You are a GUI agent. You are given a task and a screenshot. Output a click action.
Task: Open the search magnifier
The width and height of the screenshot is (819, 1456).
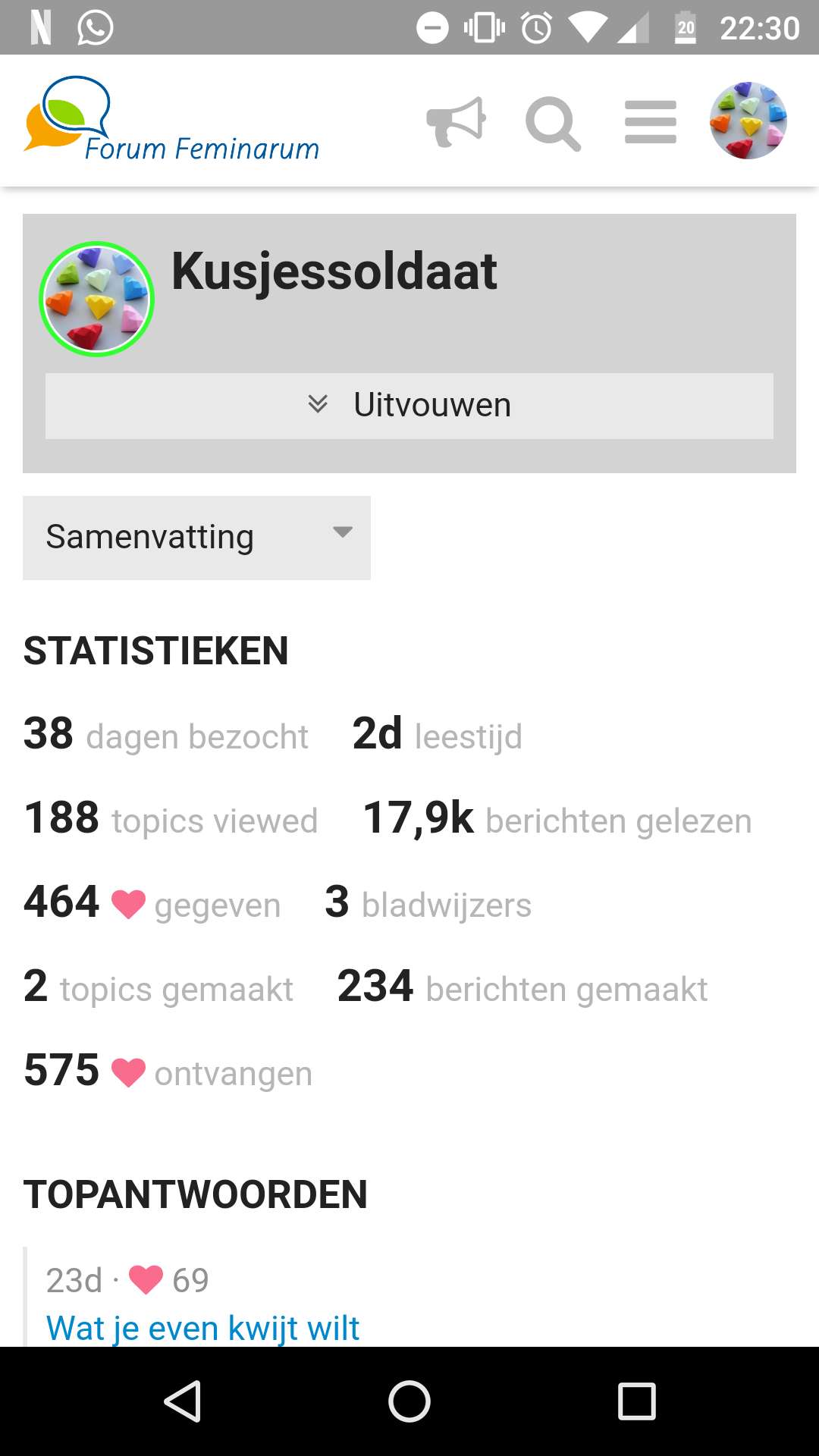click(554, 123)
